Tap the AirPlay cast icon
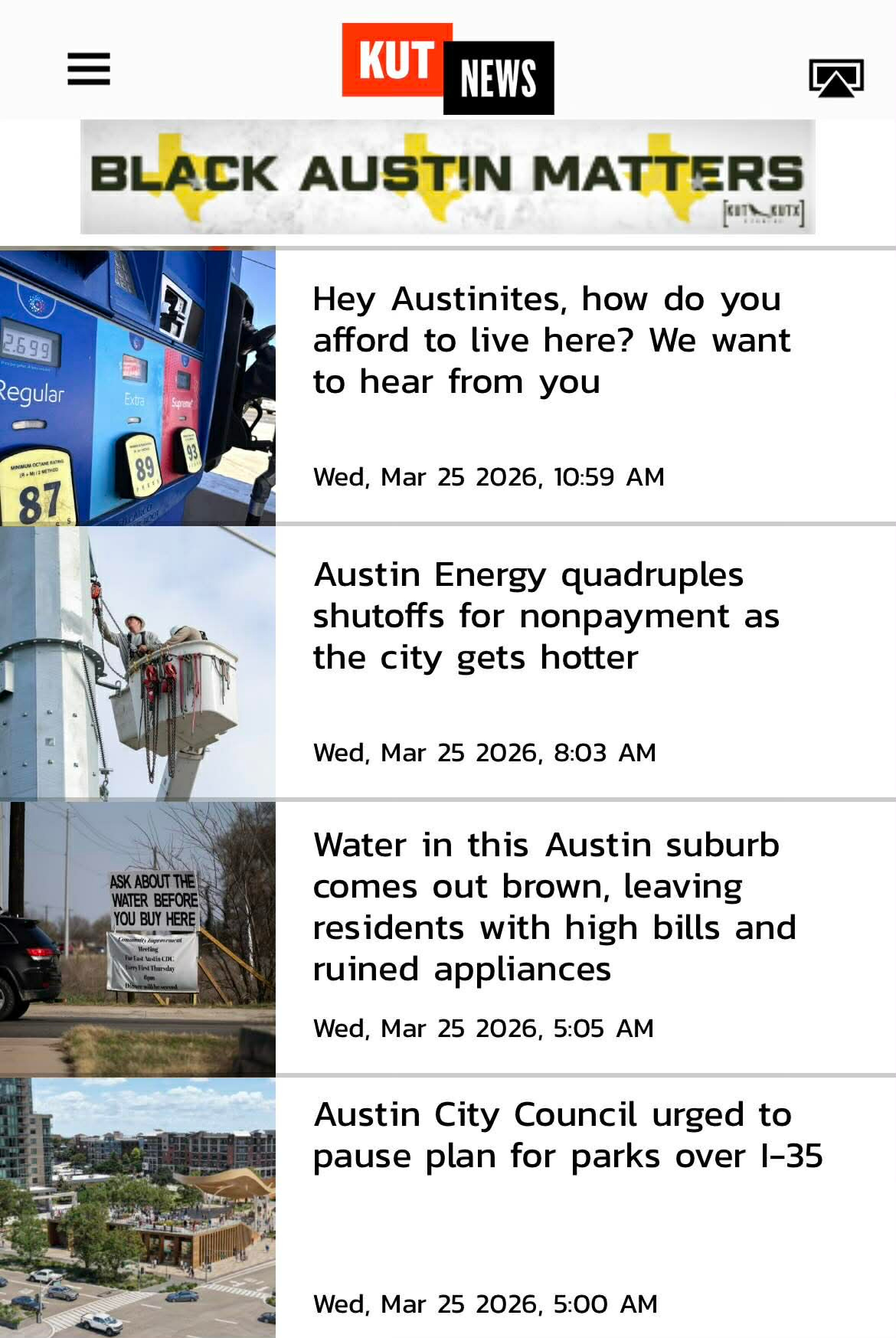896x1338 pixels. (x=836, y=77)
